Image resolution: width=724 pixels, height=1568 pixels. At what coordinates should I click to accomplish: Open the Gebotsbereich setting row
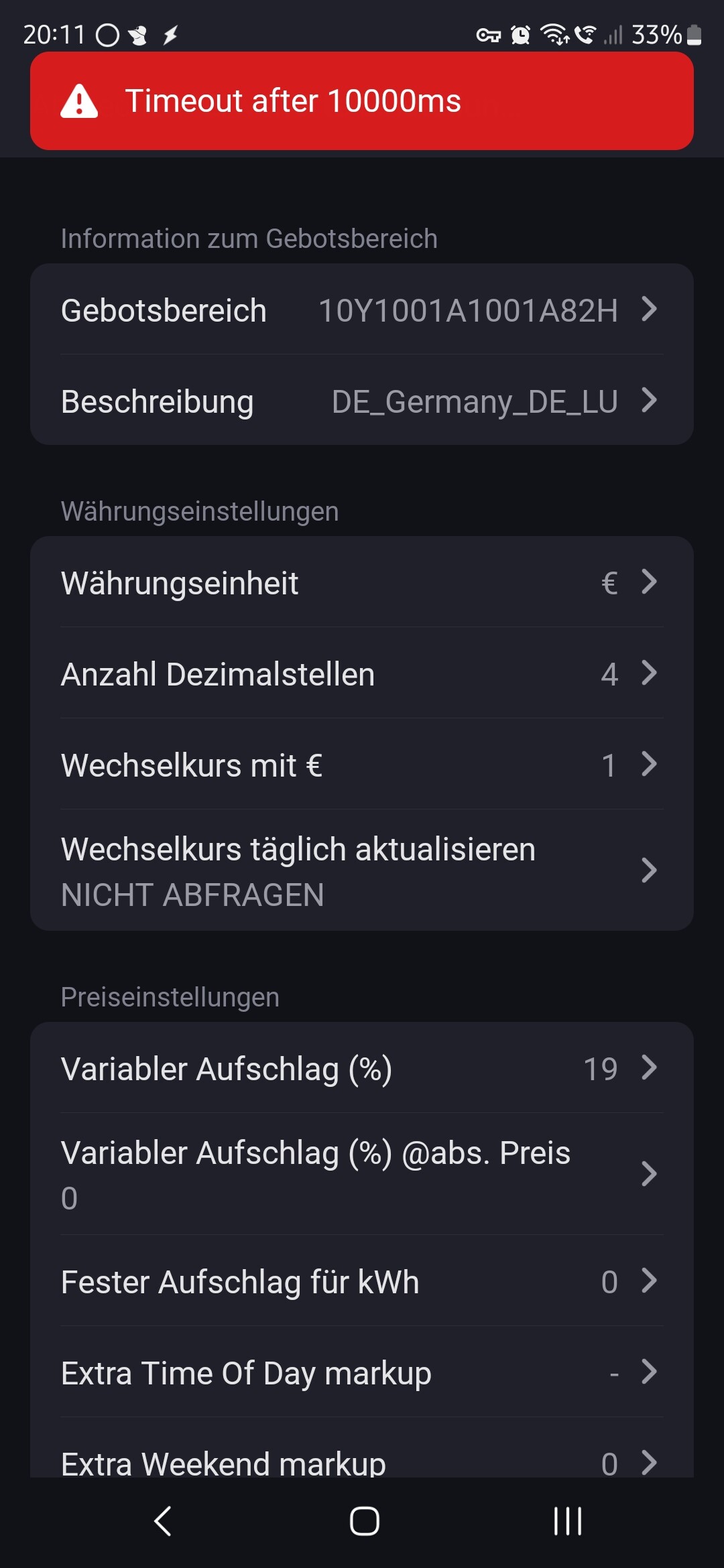(362, 310)
